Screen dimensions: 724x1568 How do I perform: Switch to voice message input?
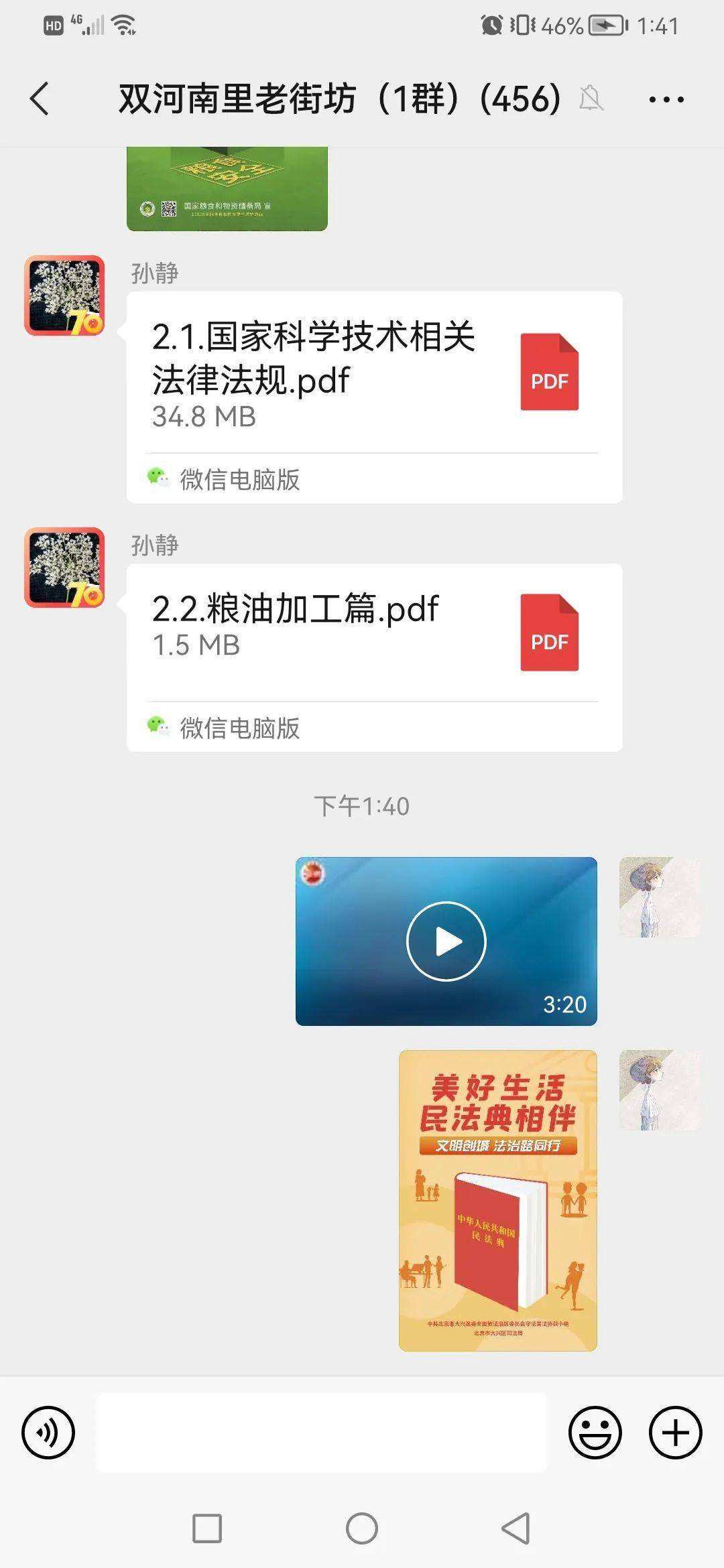click(48, 1433)
